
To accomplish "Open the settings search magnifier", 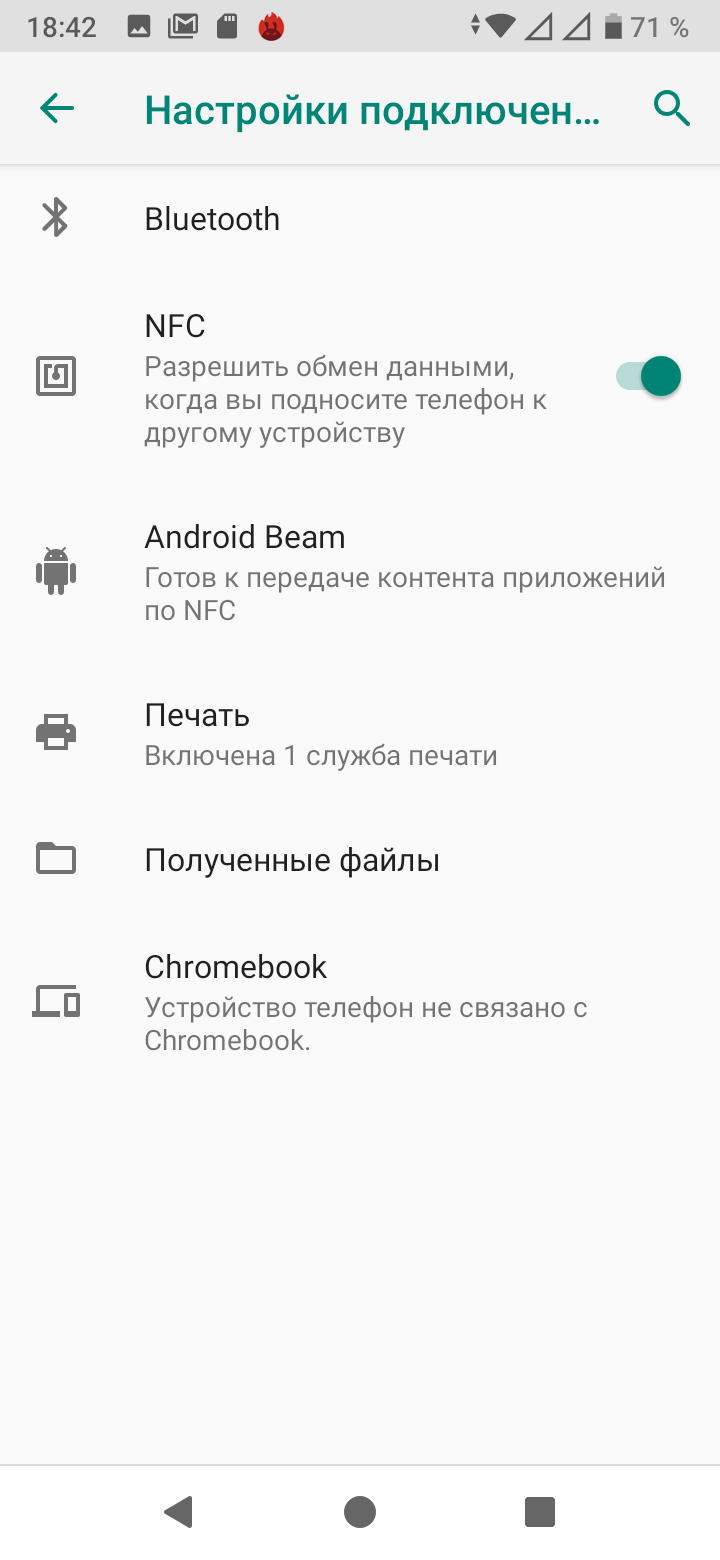I will tap(672, 109).
